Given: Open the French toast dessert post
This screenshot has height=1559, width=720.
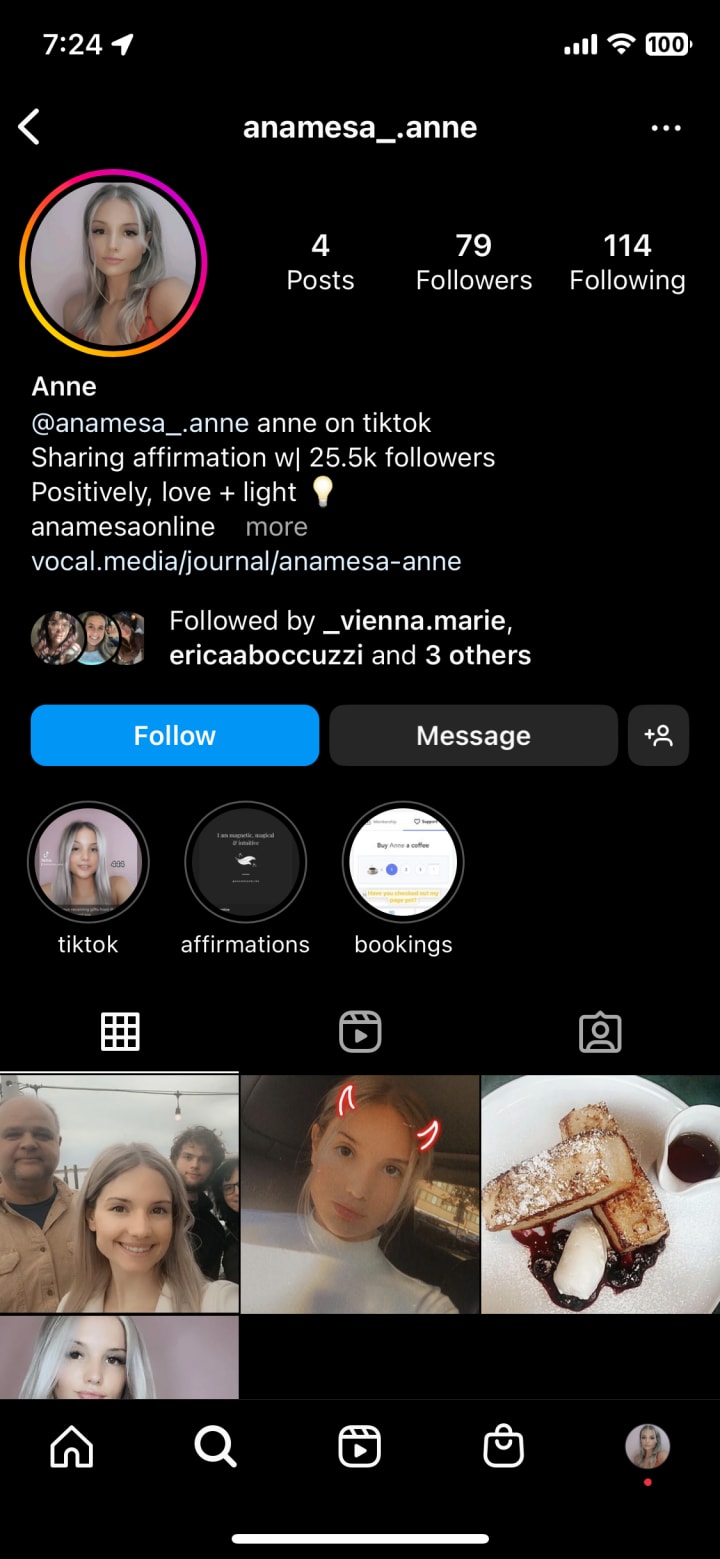Looking at the screenshot, I should (x=600, y=1194).
